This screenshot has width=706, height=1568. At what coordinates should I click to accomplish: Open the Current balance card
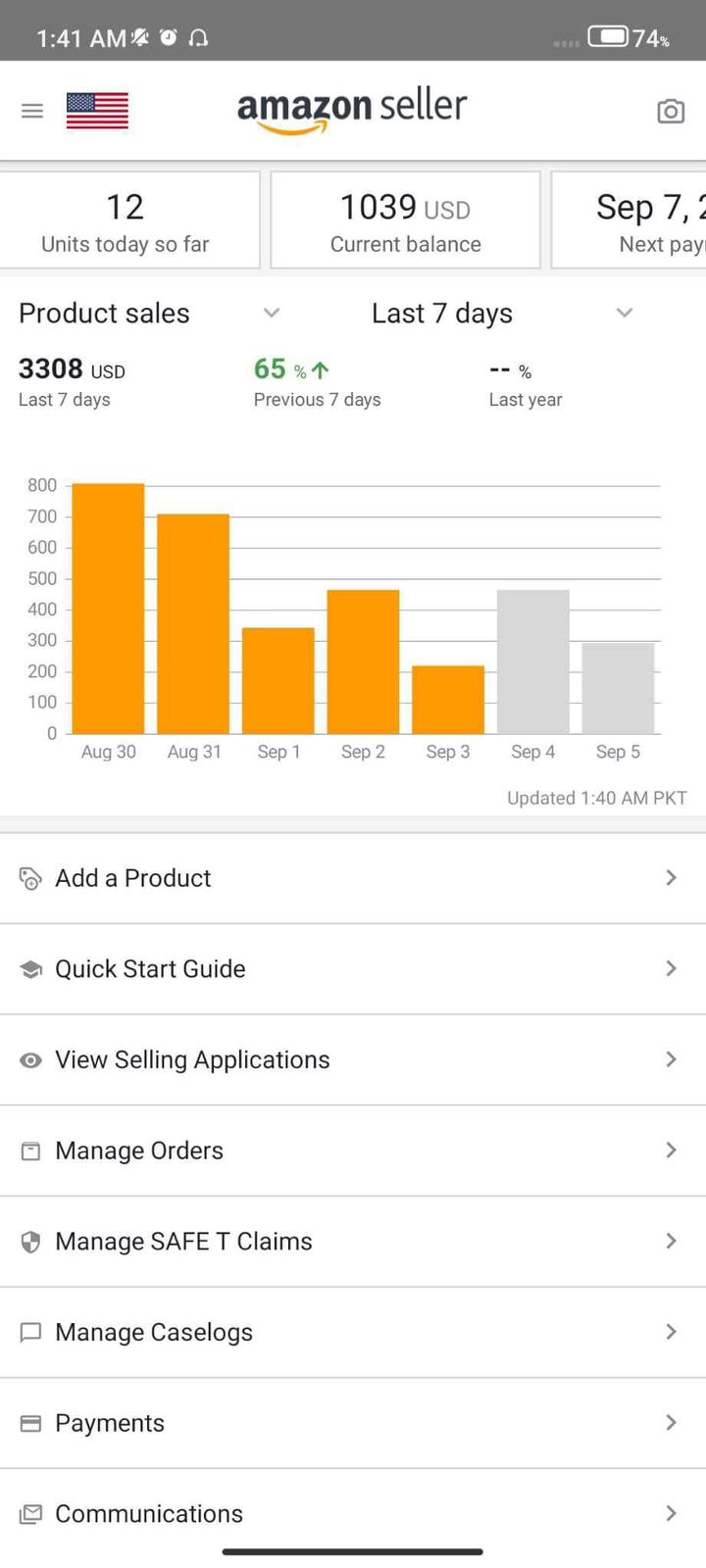click(405, 220)
